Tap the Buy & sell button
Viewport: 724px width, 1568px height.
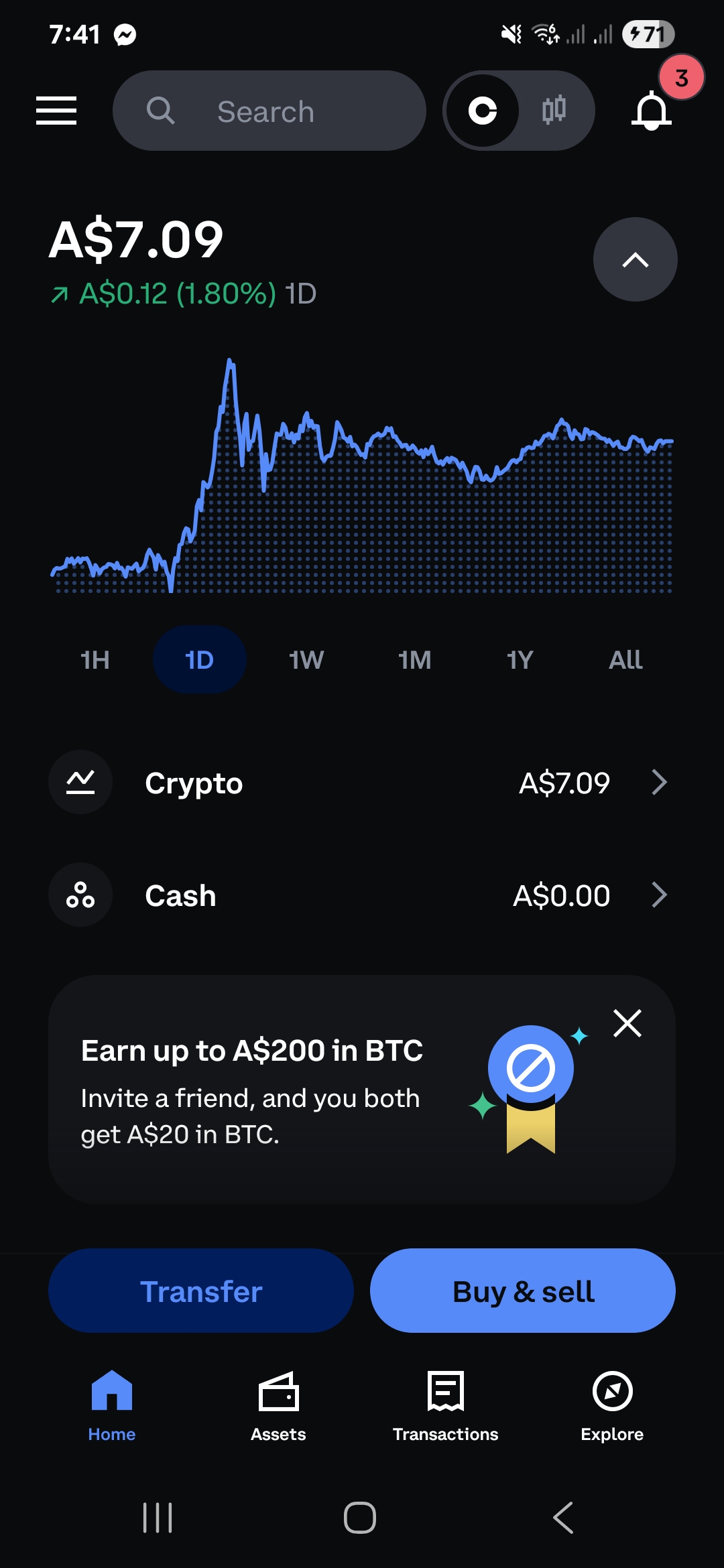pyautogui.click(x=523, y=1291)
